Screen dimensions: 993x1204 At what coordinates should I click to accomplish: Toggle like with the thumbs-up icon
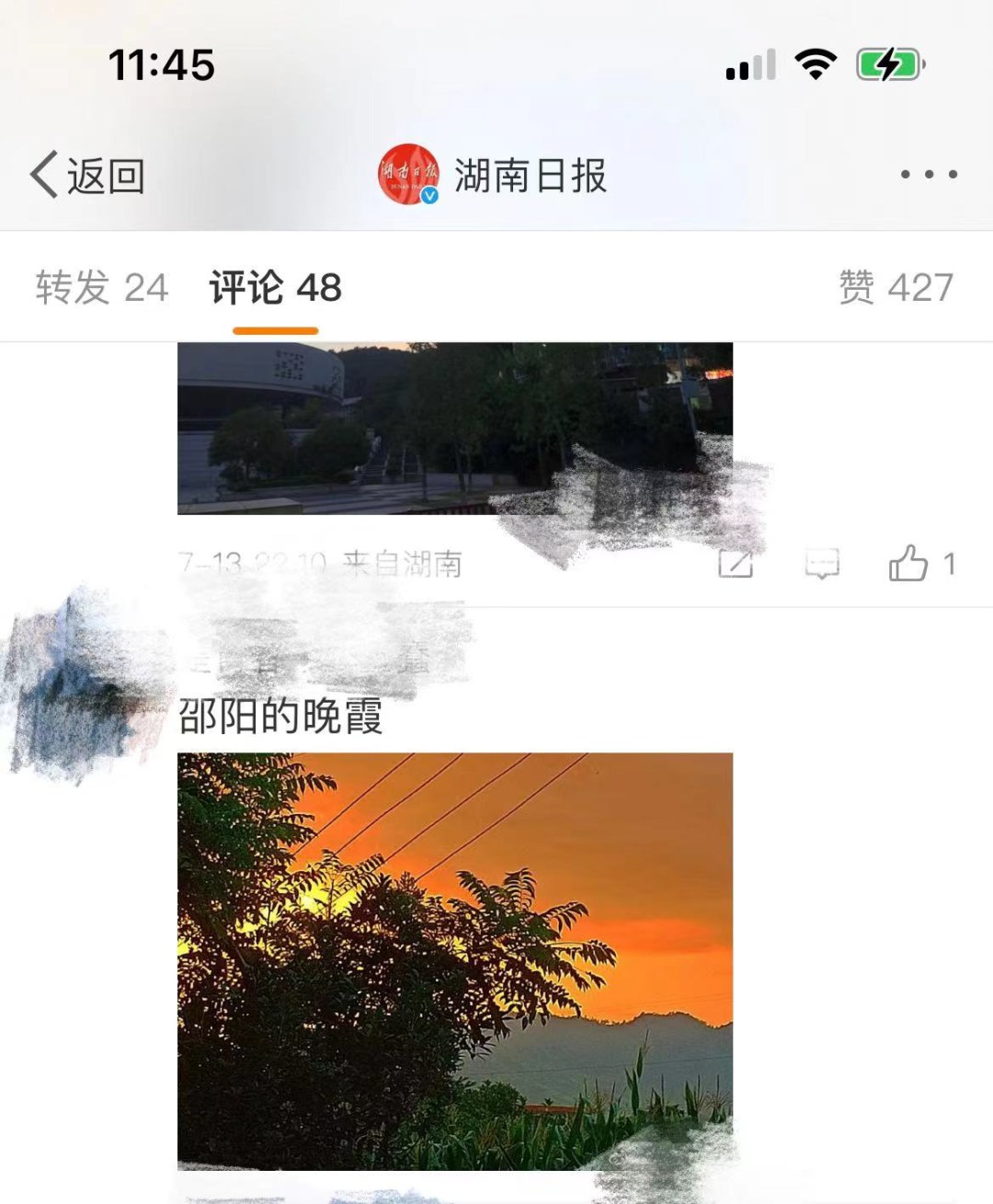click(907, 565)
